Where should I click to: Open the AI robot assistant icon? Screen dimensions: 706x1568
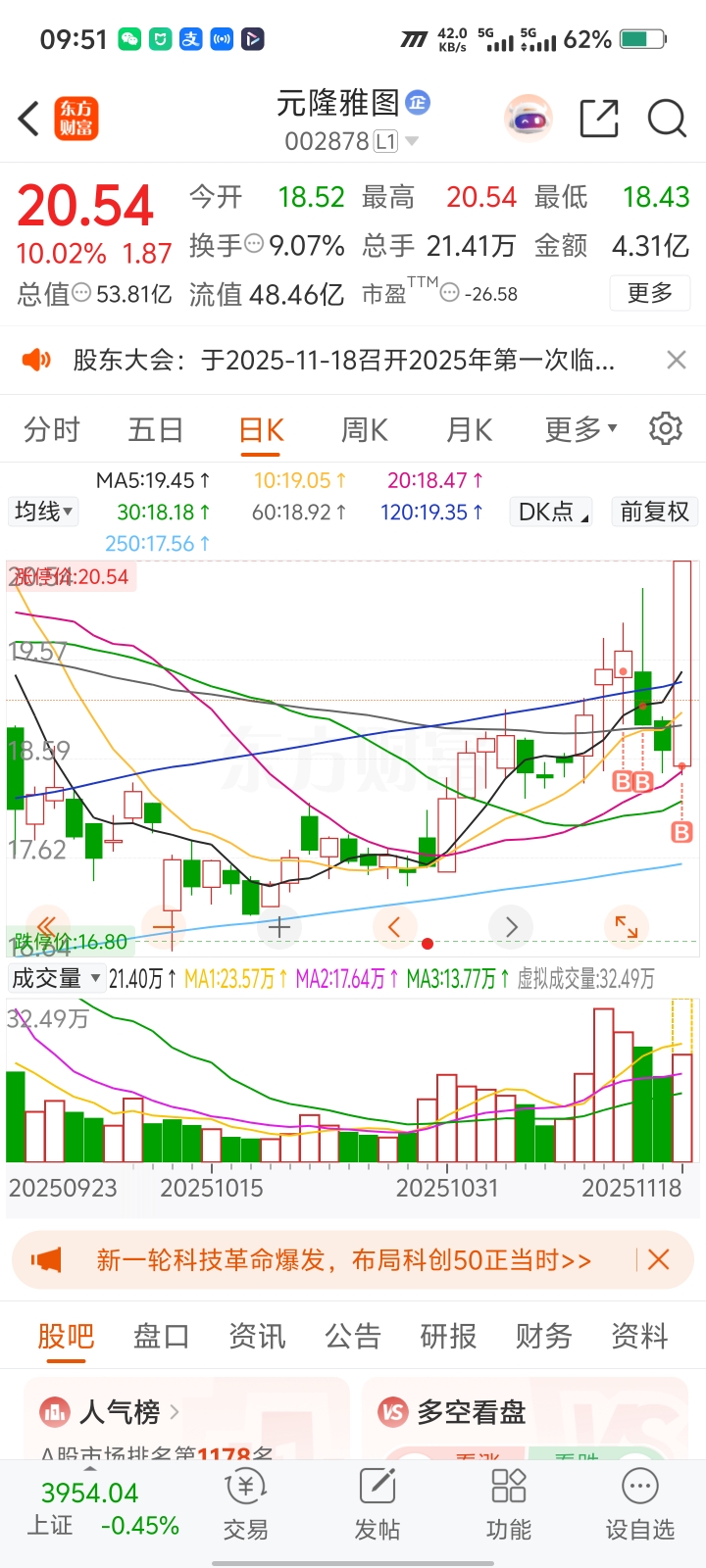pyautogui.click(x=529, y=120)
